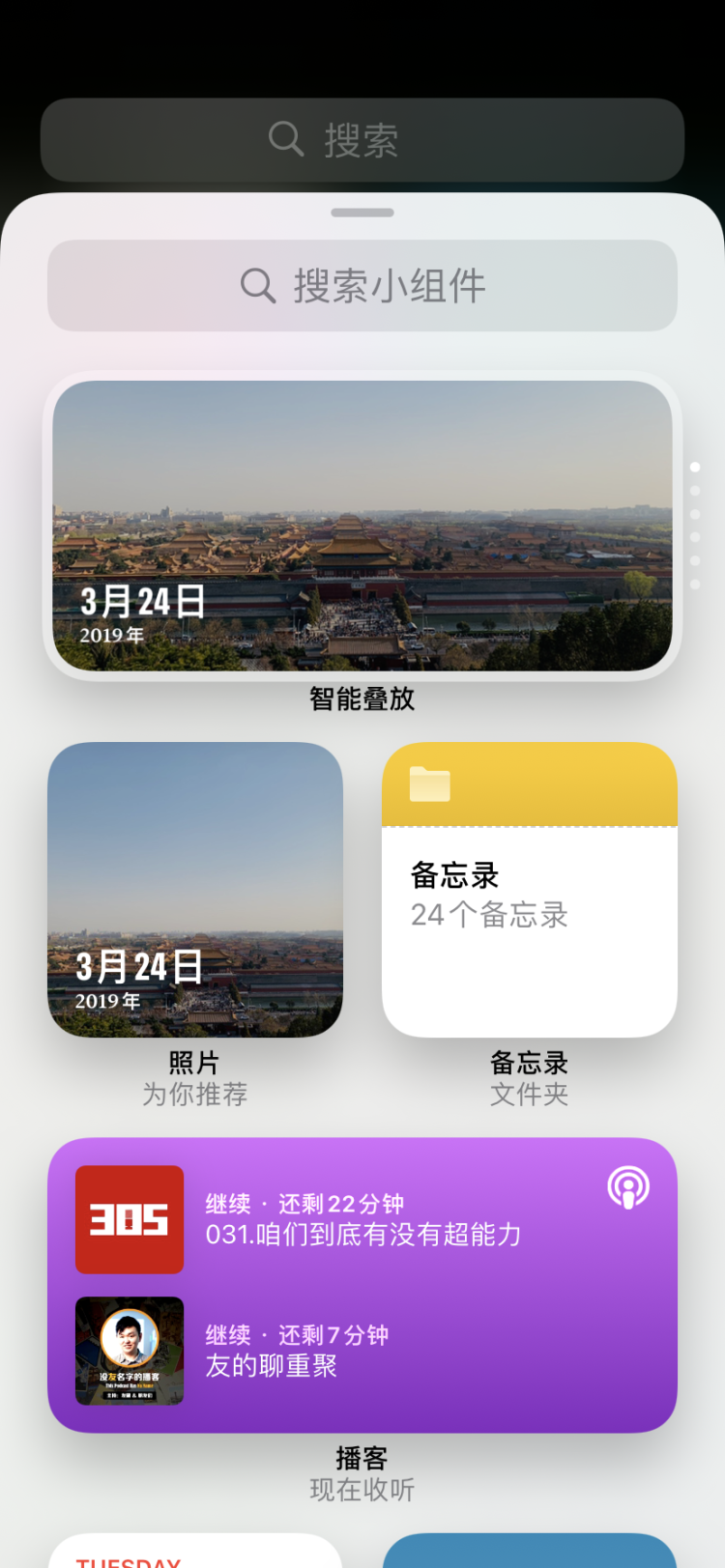This screenshot has width=725, height=1568.
Task: Open the 智能叠放 smart stack widget
Action: pos(362,526)
